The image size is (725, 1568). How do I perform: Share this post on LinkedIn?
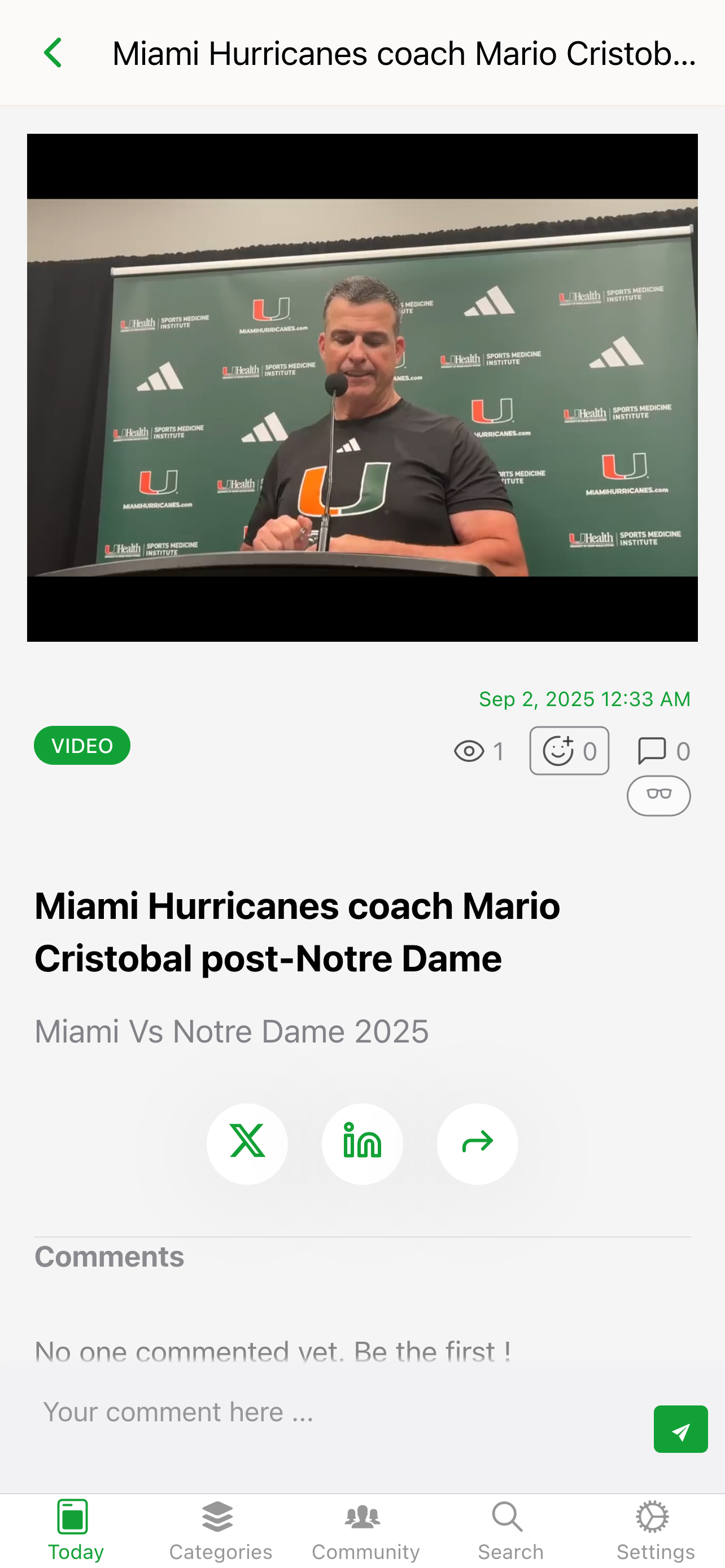coord(362,1143)
